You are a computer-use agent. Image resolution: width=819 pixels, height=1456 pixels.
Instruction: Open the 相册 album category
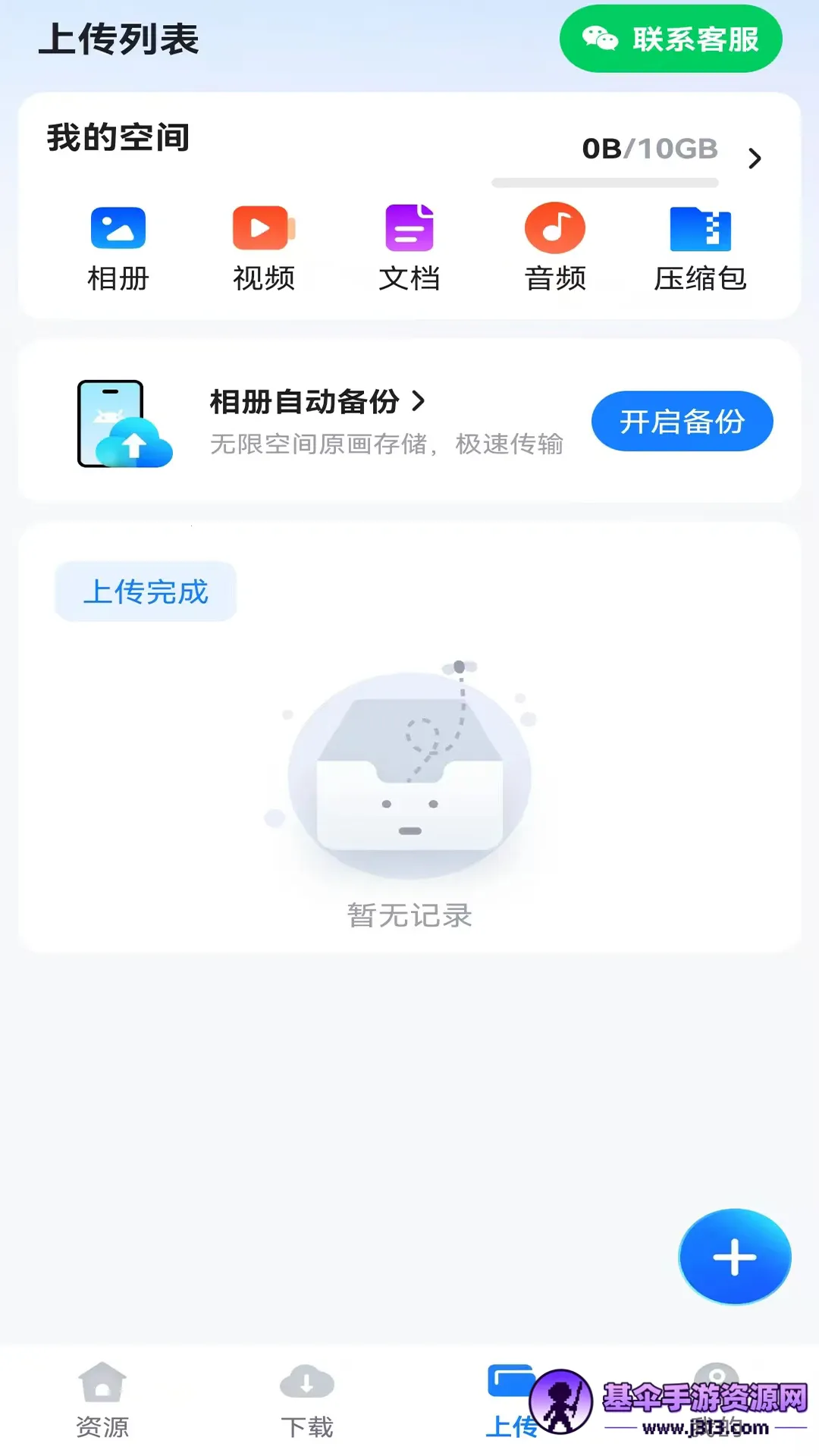[x=118, y=248]
